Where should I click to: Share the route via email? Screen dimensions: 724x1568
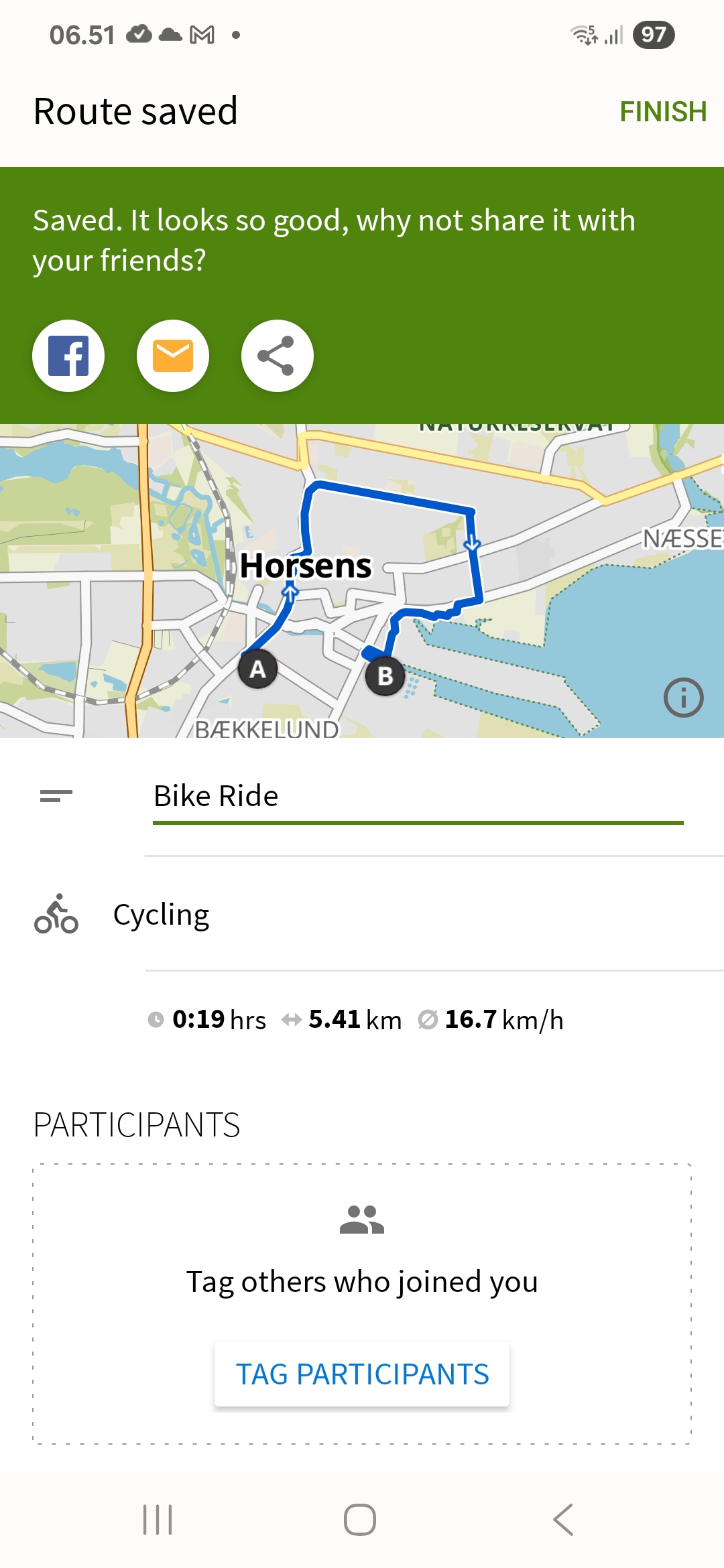pyautogui.click(x=173, y=356)
